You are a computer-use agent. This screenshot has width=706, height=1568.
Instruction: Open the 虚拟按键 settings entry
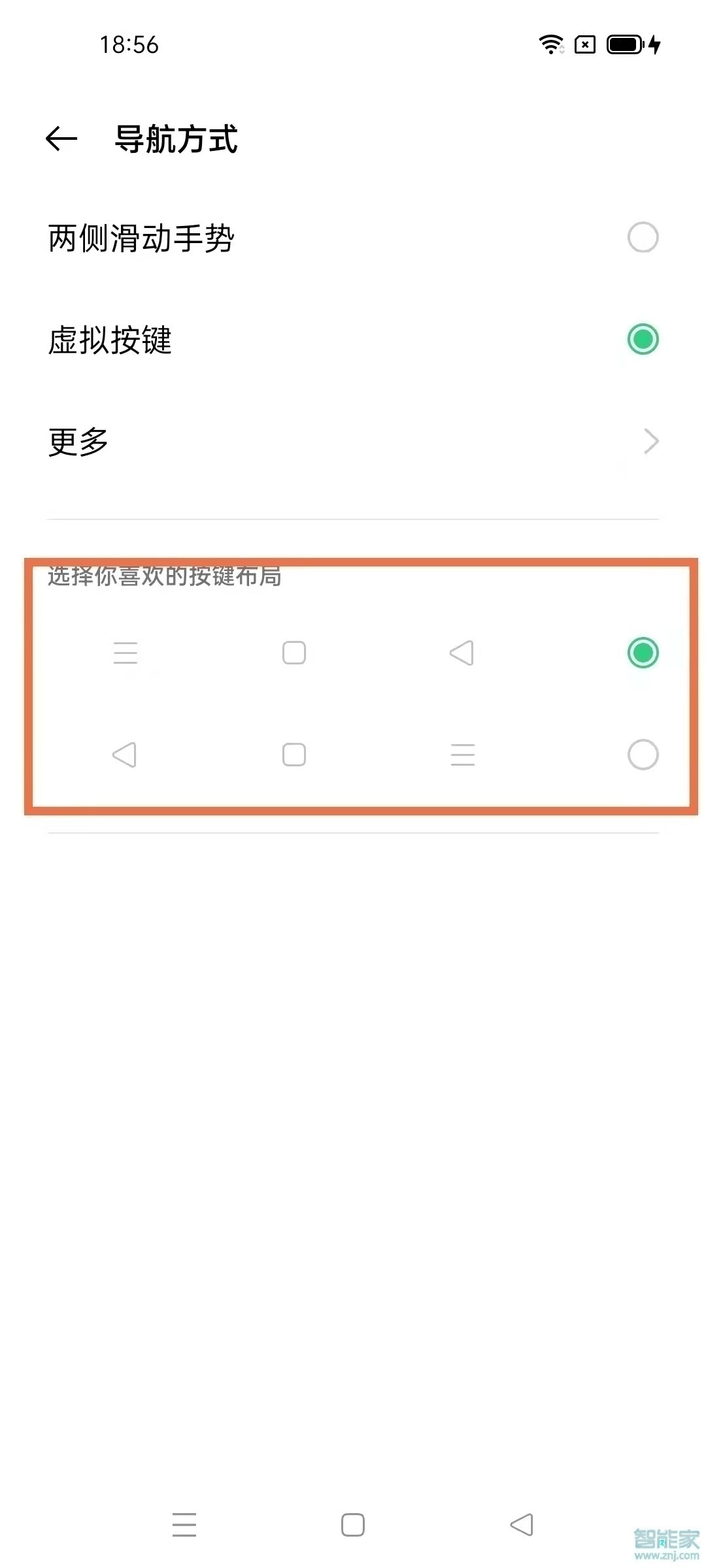click(x=353, y=340)
